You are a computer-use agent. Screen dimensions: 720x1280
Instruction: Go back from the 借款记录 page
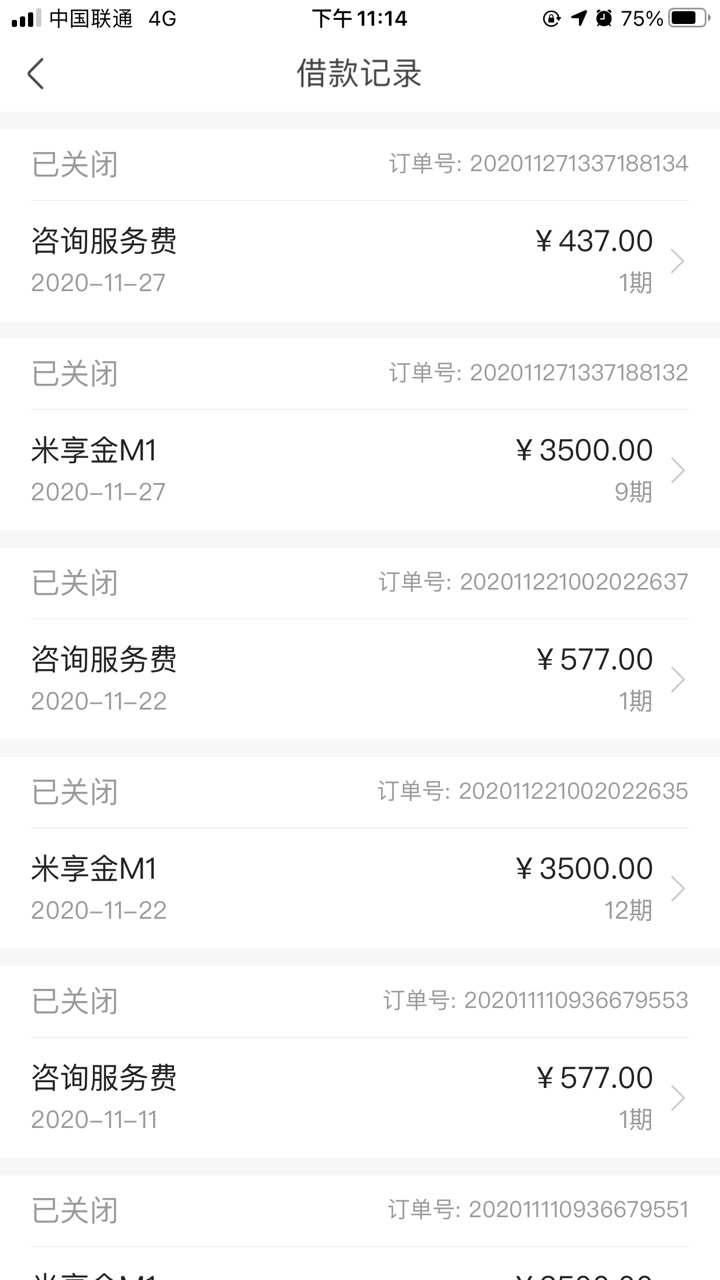[36, 74]
